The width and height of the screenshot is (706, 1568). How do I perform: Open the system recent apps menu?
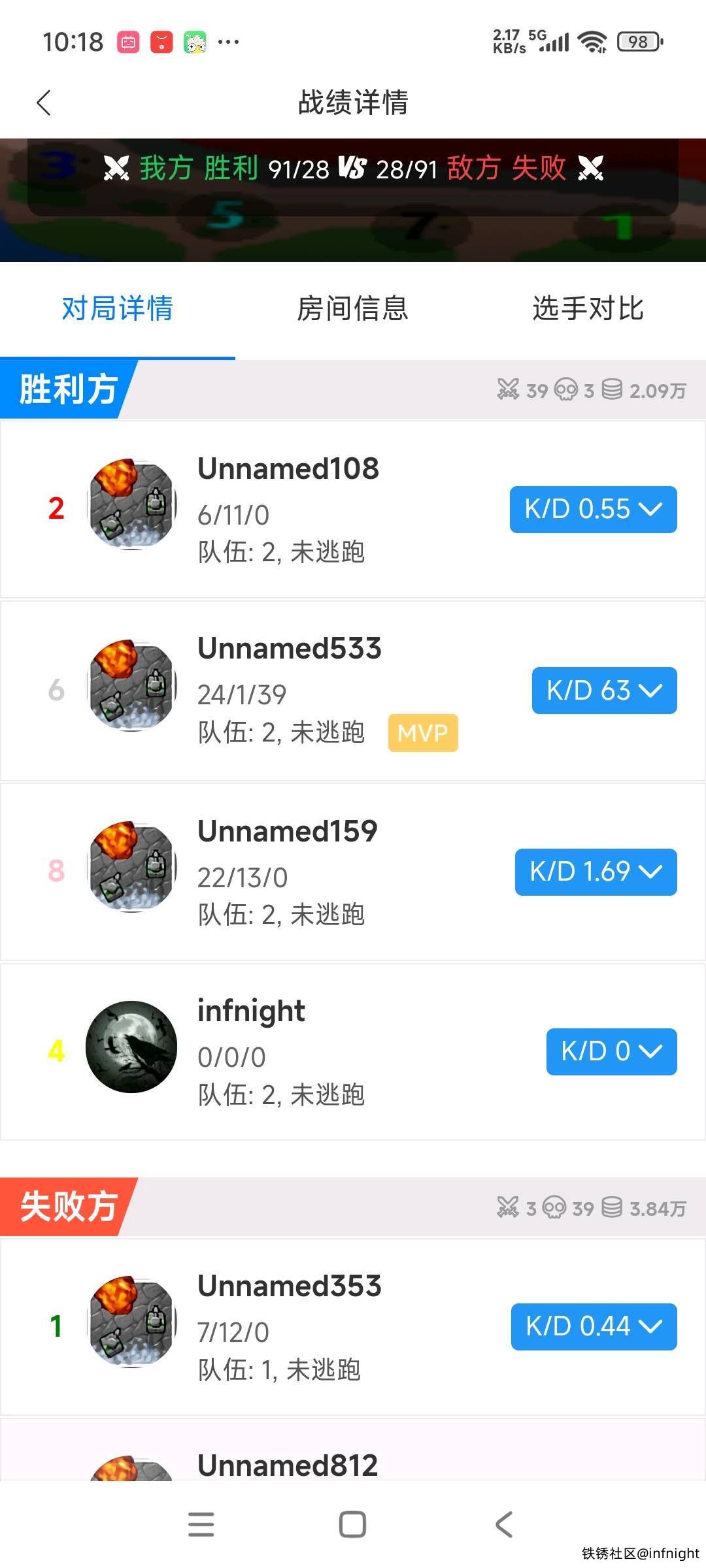(201, 1524)
